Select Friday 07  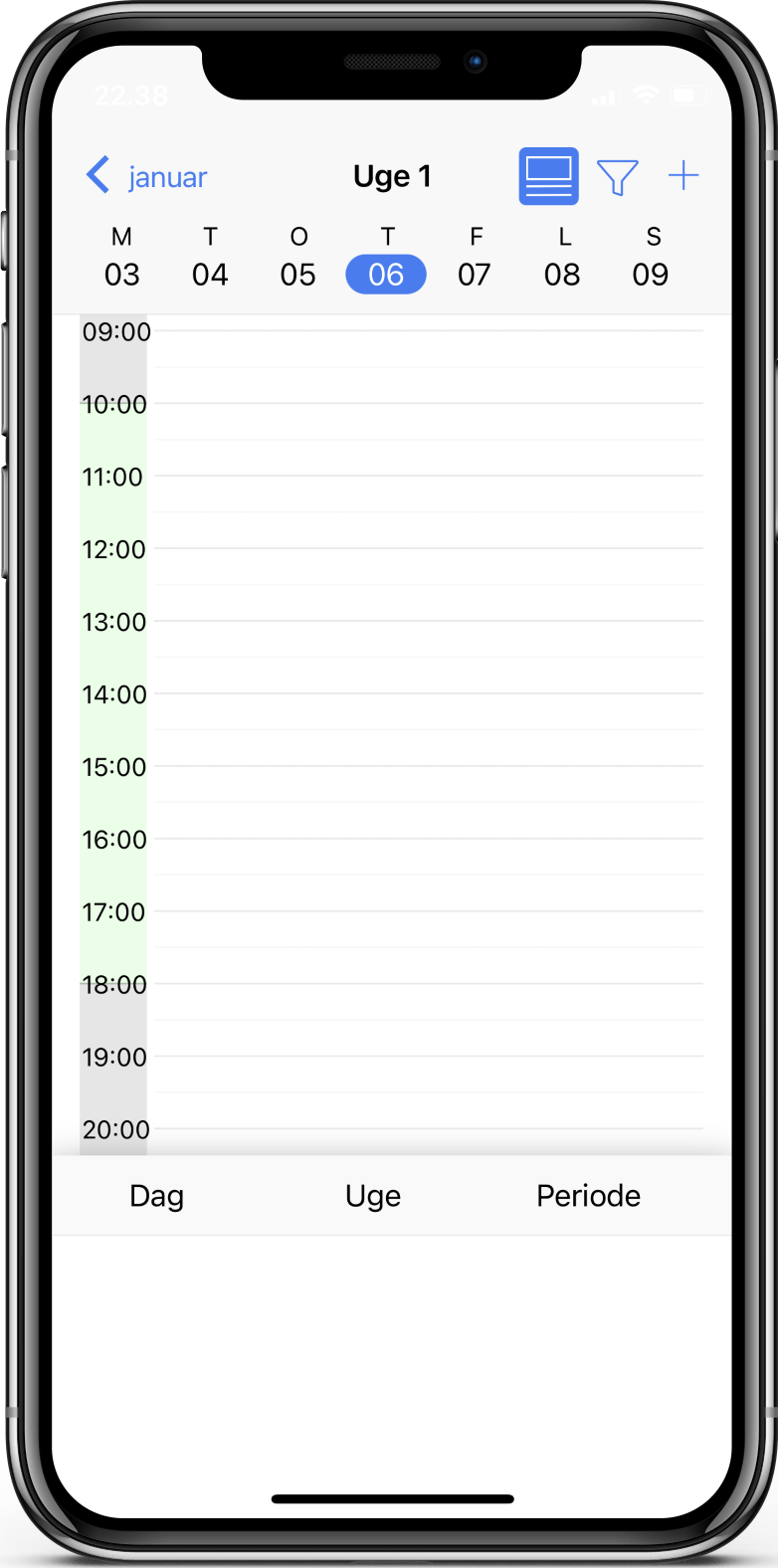(x=475, y=261)
